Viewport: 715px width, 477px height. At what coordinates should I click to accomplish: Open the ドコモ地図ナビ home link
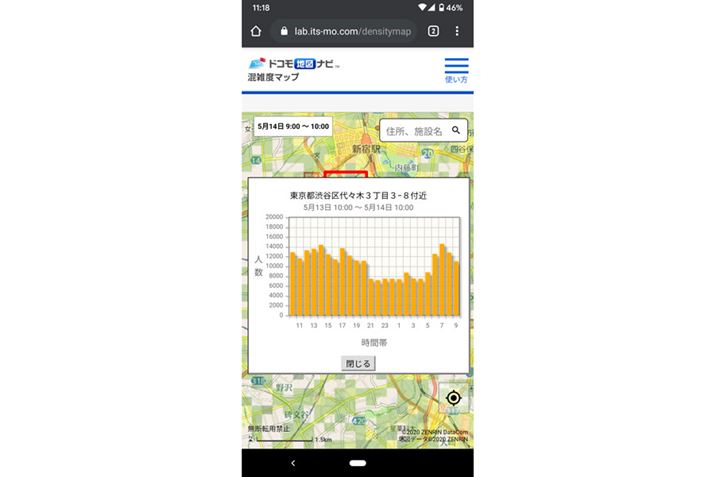(x=293, y=63)
